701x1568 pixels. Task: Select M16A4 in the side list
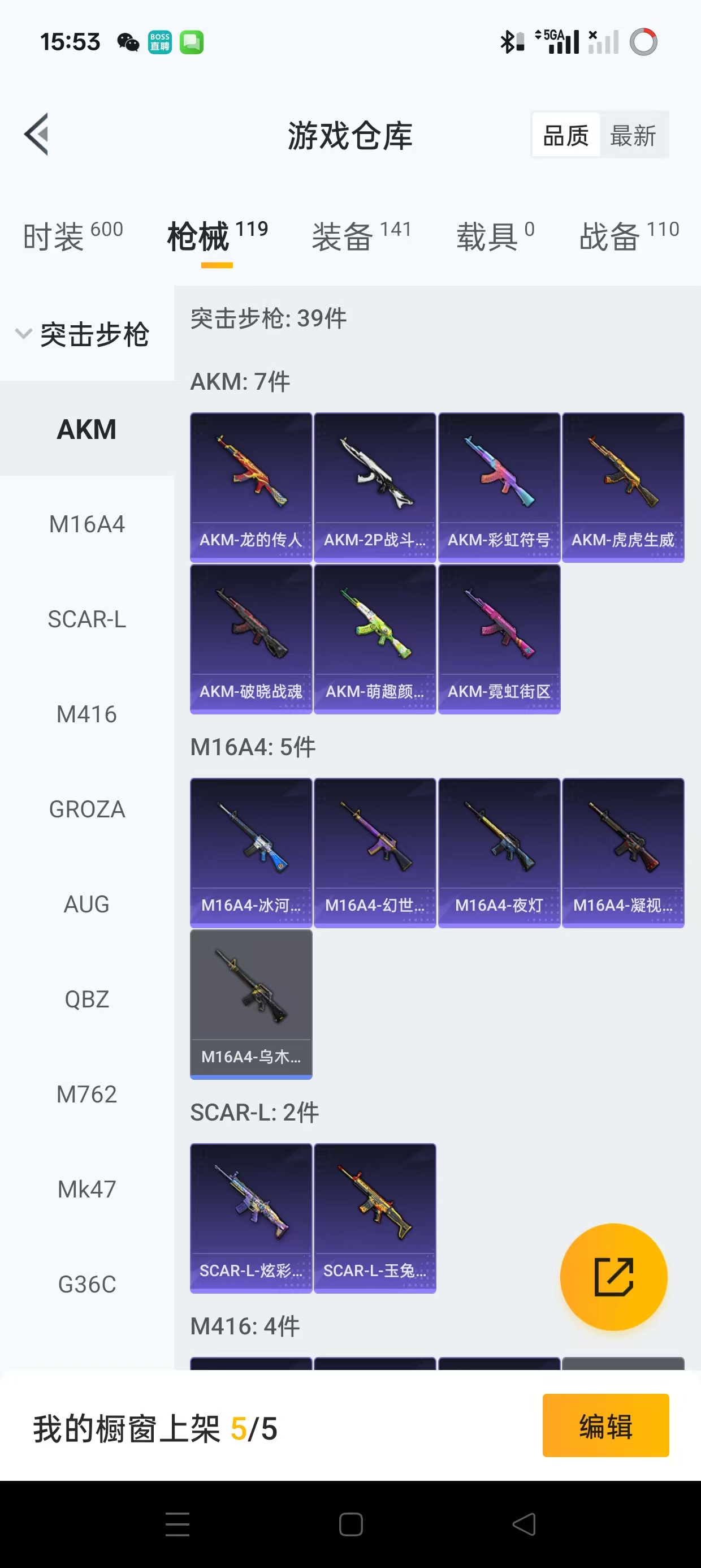(x=86, y=524)
